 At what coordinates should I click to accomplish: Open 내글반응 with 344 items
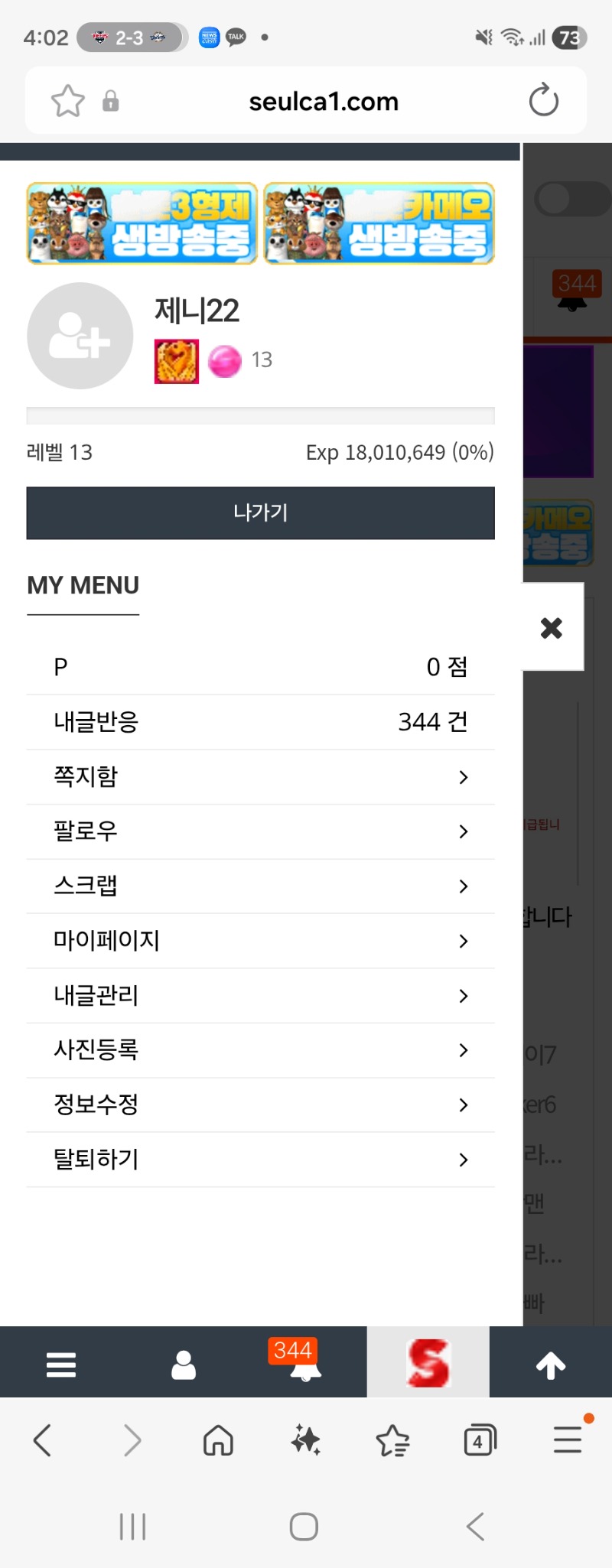click(260, 721)
